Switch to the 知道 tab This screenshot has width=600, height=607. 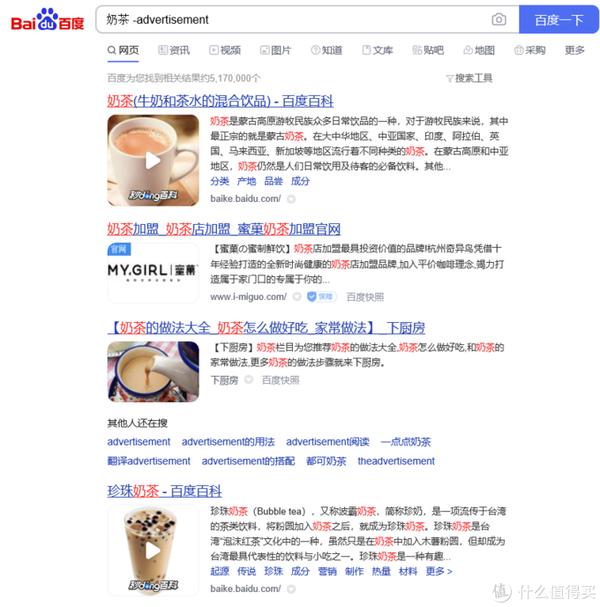pyautogui.click(x=327, y=50)
